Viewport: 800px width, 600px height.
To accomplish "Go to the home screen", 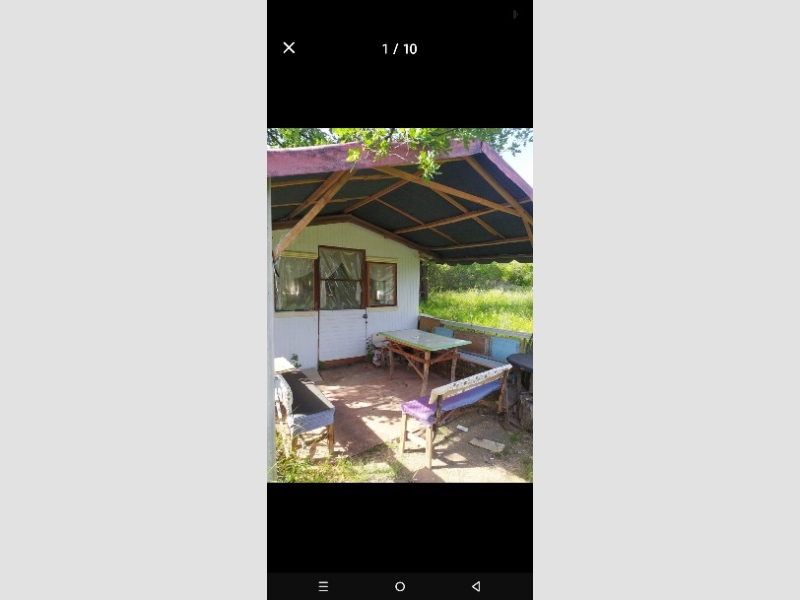I will (400, 586).
